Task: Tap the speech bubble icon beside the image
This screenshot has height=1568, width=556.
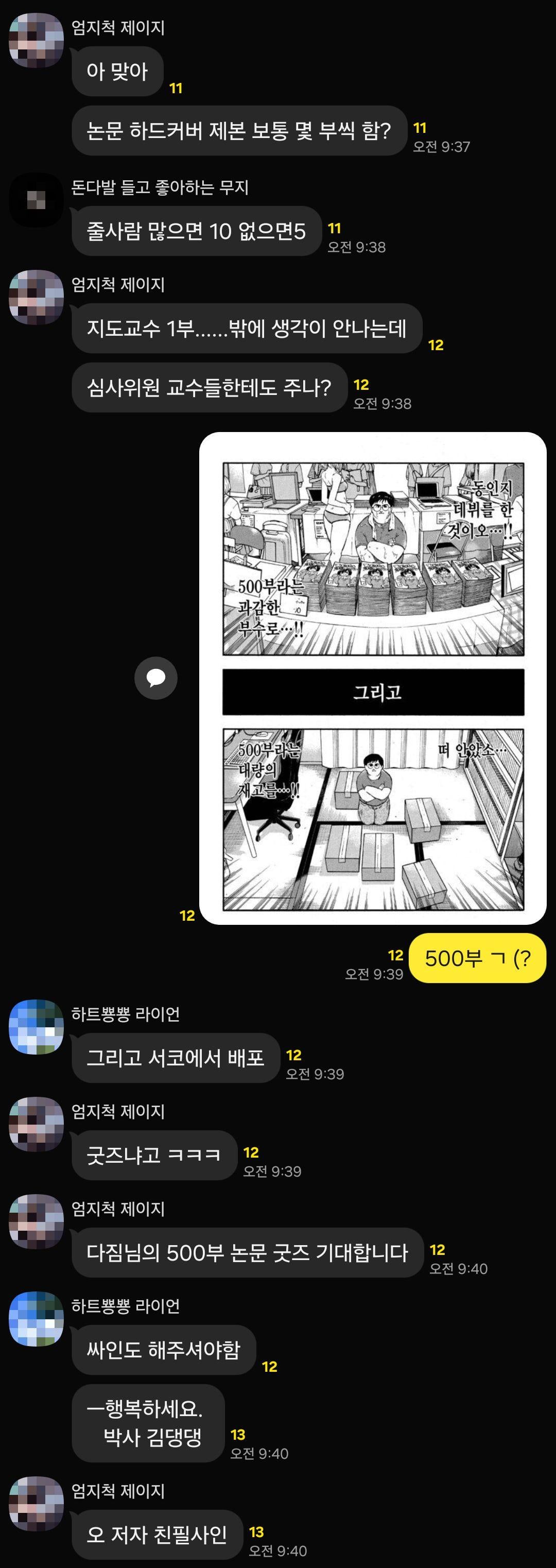Action: pos(155,678)
